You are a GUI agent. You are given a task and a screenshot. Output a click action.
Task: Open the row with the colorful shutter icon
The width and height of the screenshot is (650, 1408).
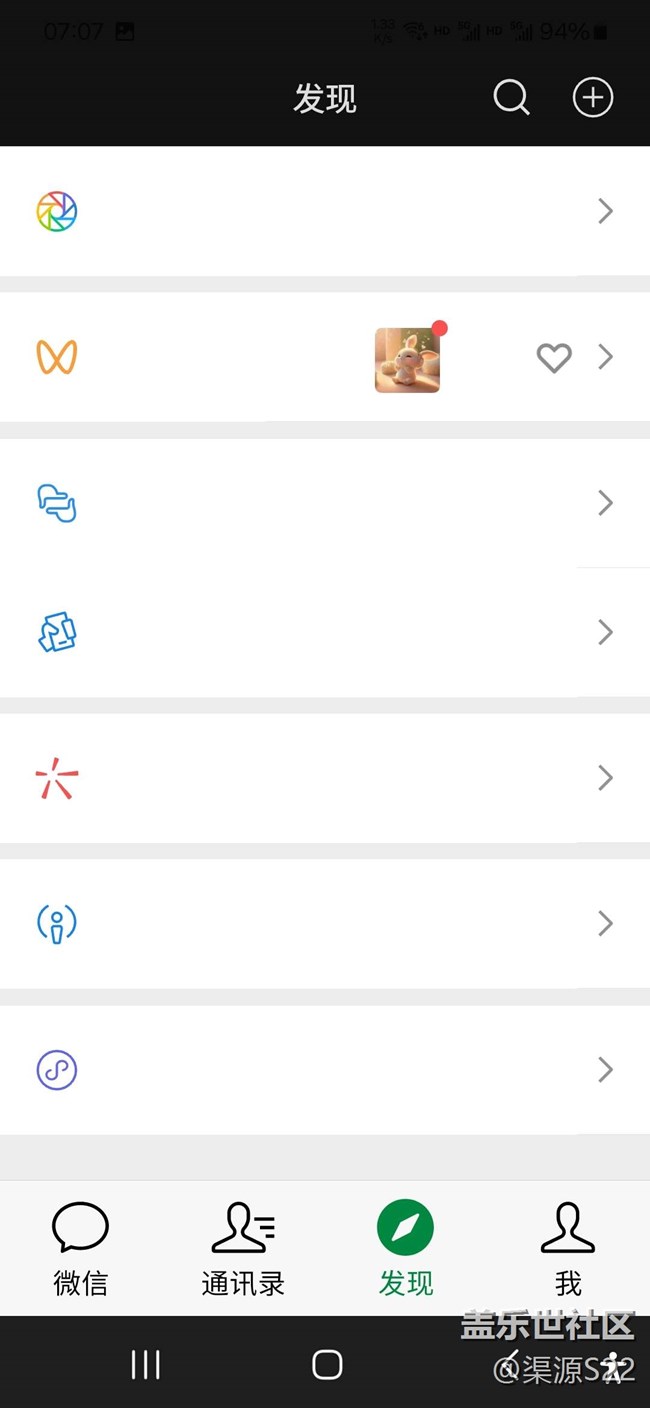[325, 211]
